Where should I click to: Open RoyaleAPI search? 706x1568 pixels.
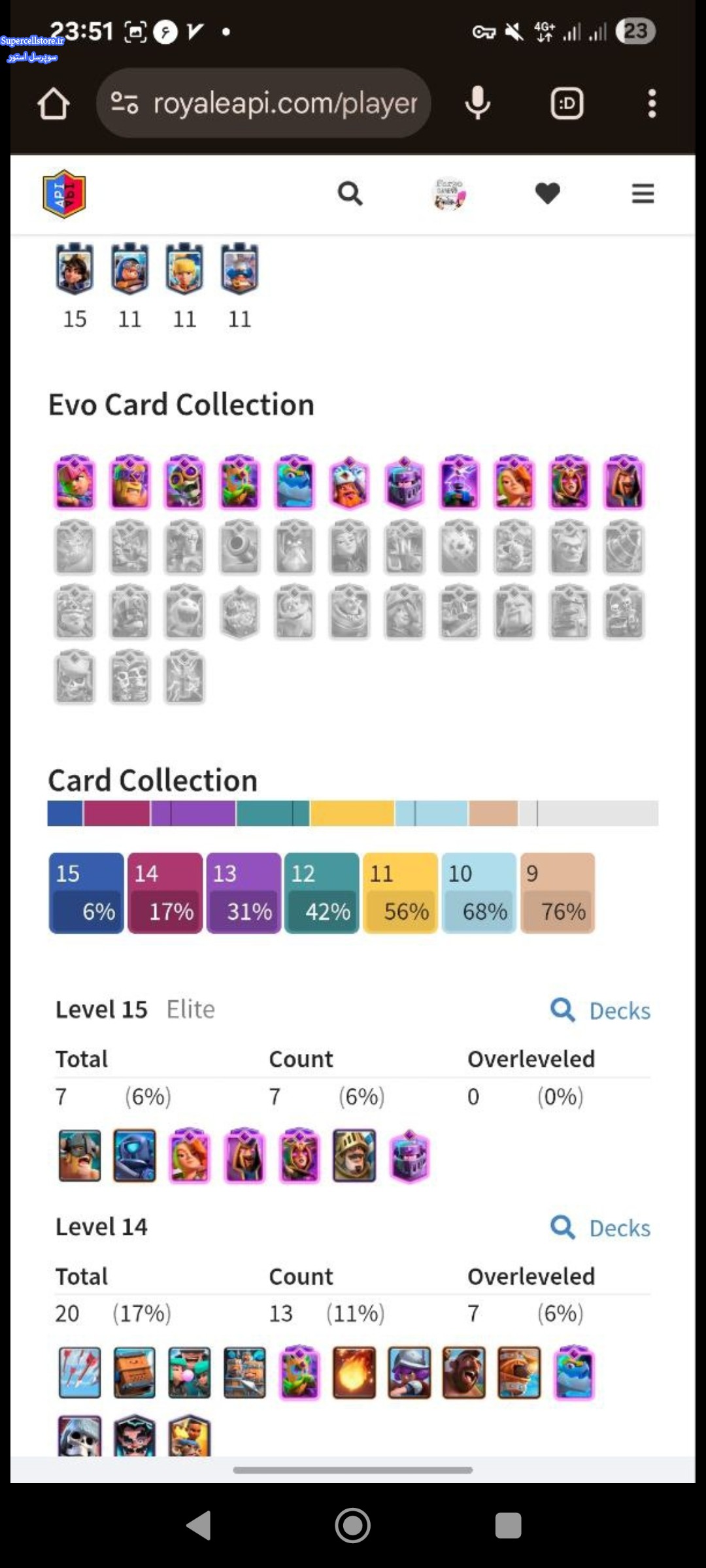pyautogui.click(x=350, y=194)
